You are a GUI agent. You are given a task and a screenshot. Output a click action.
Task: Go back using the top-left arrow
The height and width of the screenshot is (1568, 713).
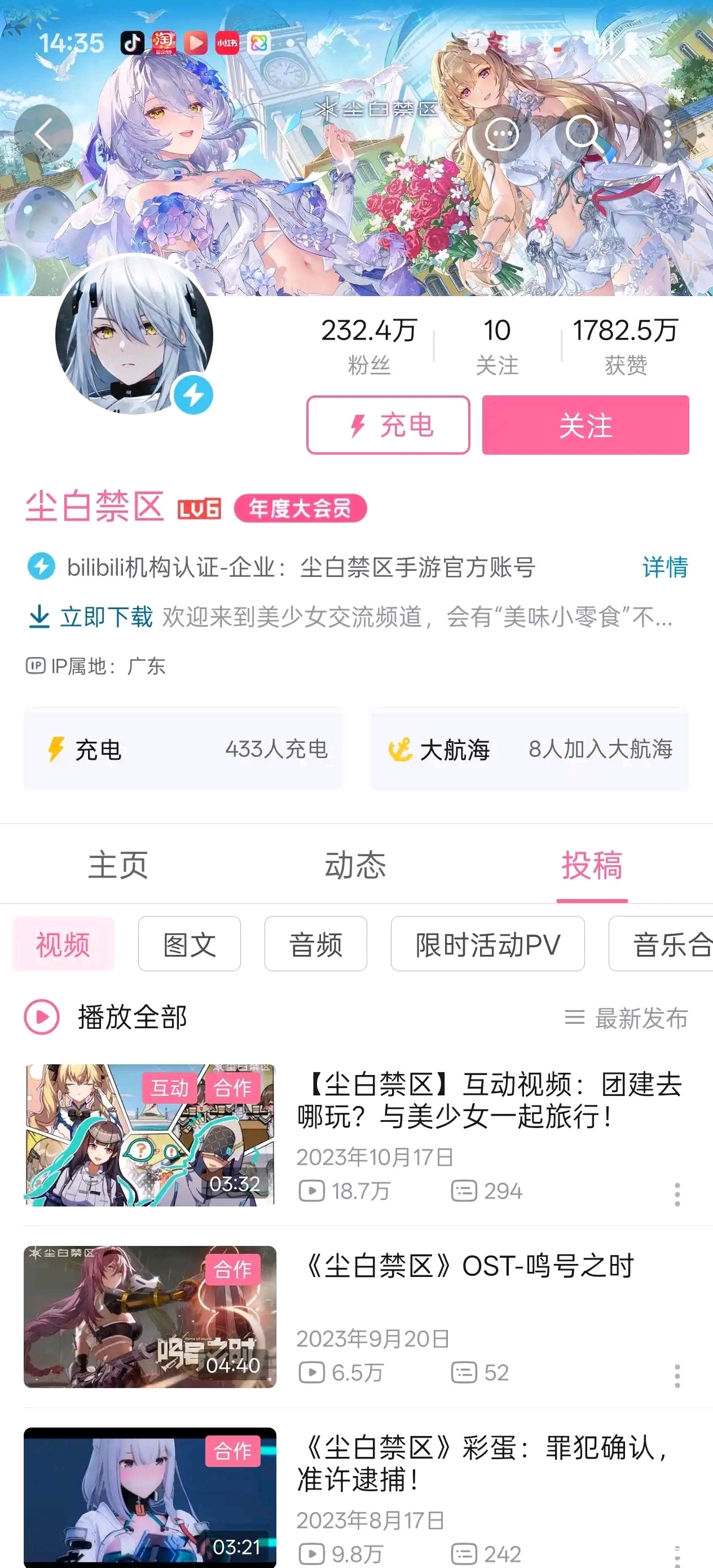coord(43,133)
